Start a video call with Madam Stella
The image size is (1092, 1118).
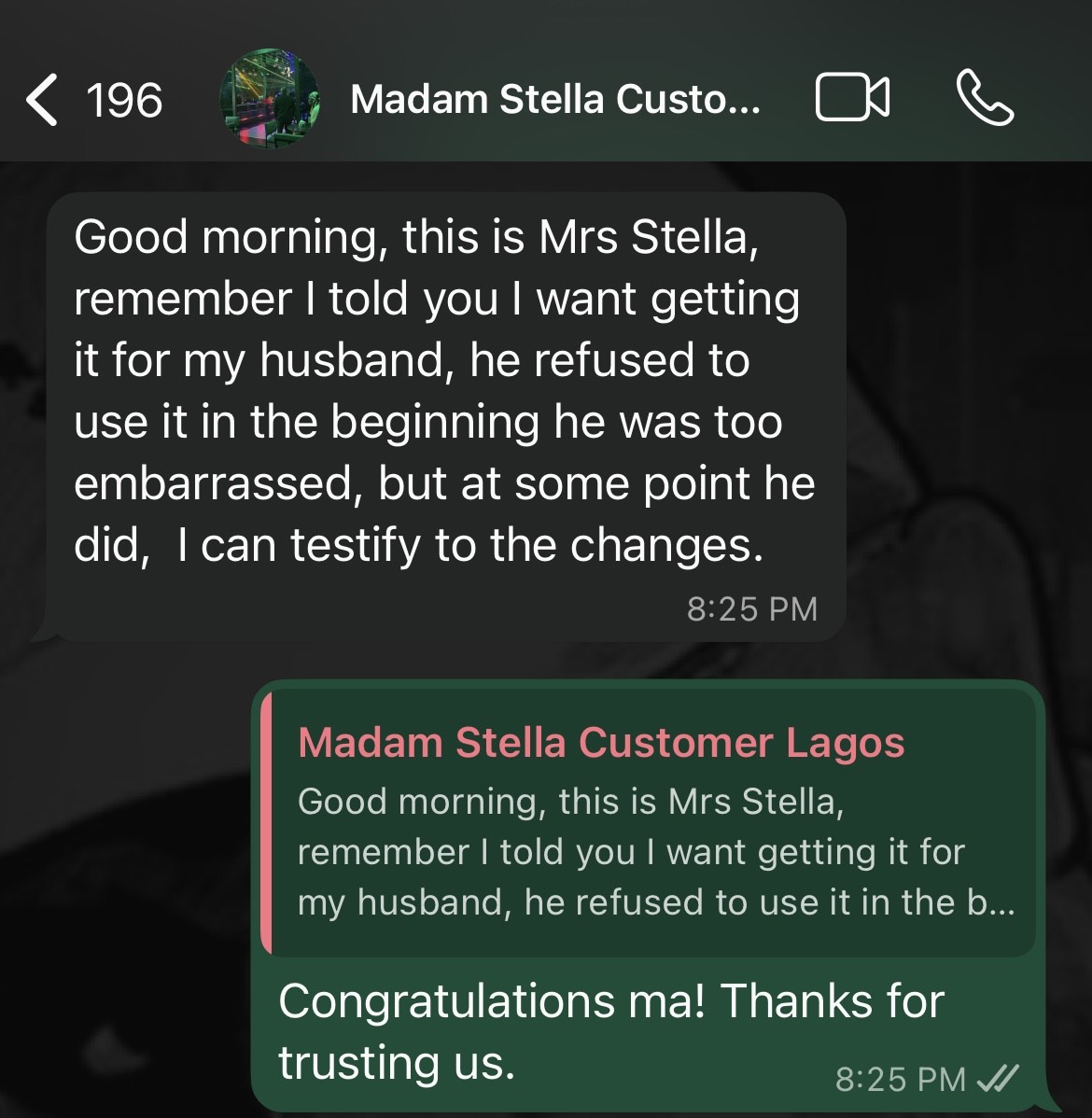coord(851,98)
